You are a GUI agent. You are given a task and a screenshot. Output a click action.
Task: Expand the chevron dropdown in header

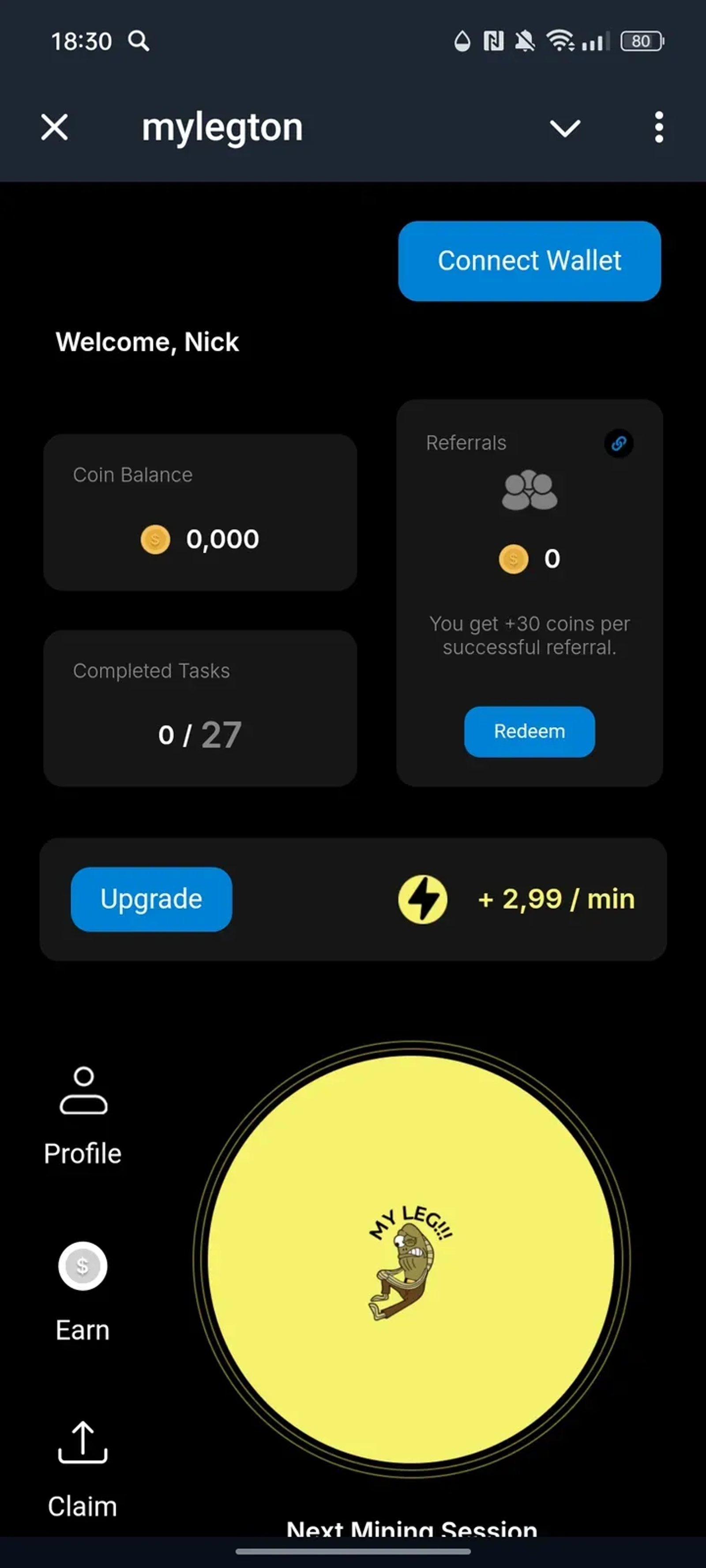coord(565,128)
